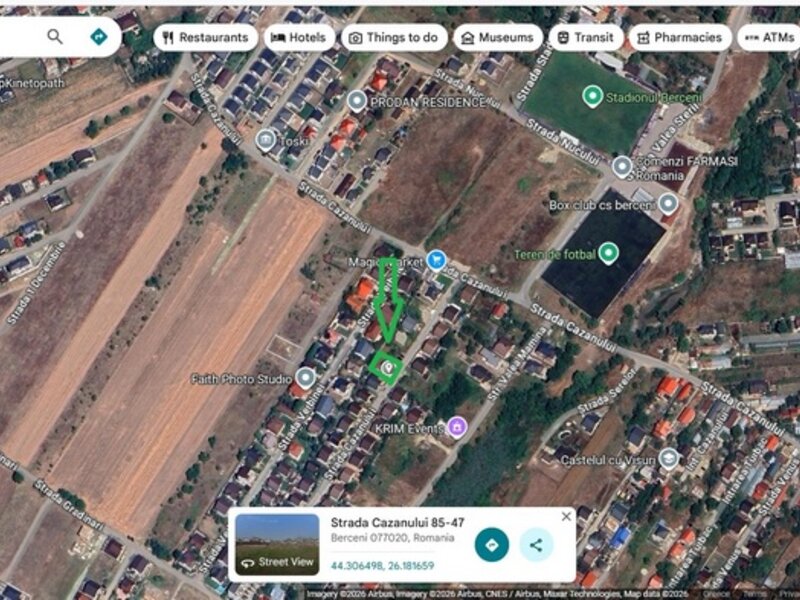Select the Stadionul Berceni marker
800x600 pixels.
pyautogui.click(x=592, y=97)
